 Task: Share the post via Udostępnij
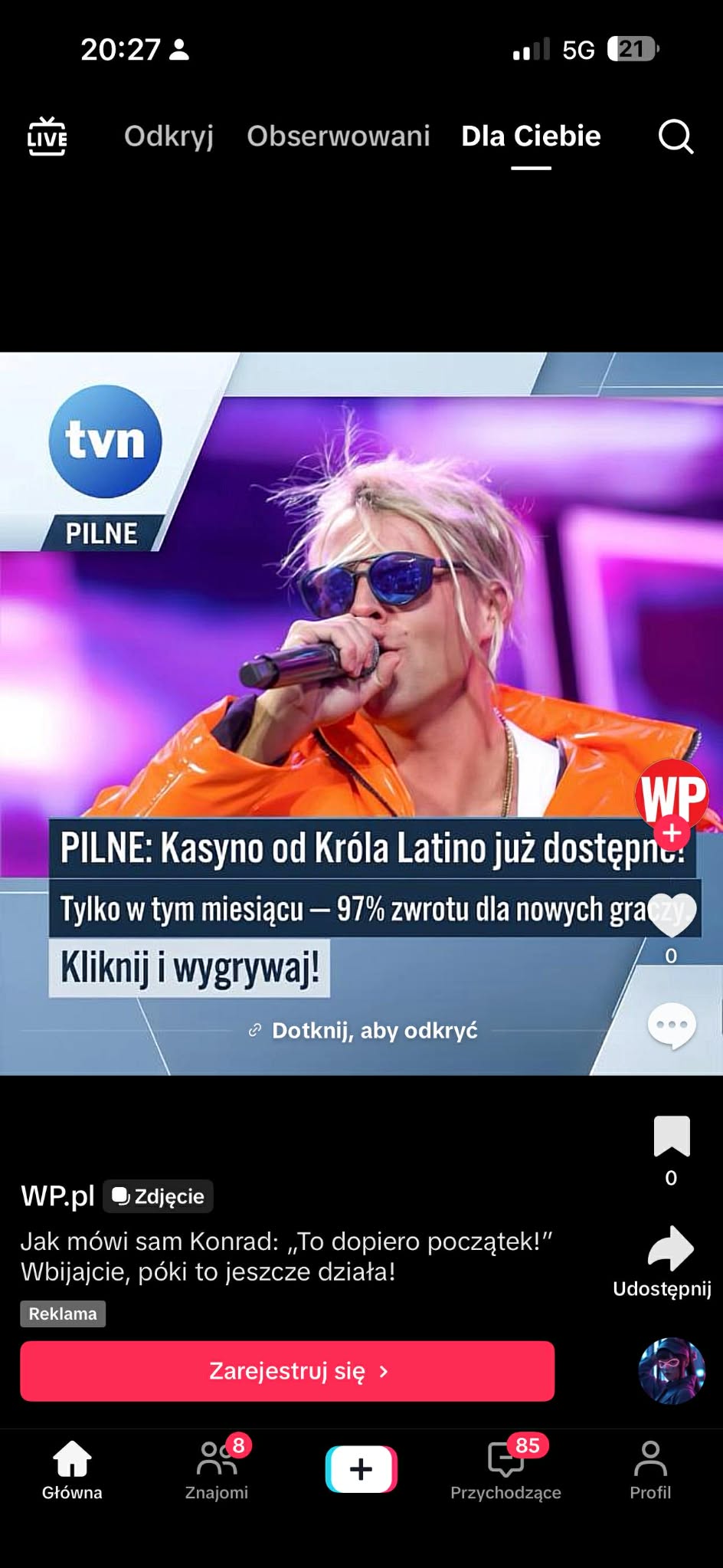click(670, 1249)
